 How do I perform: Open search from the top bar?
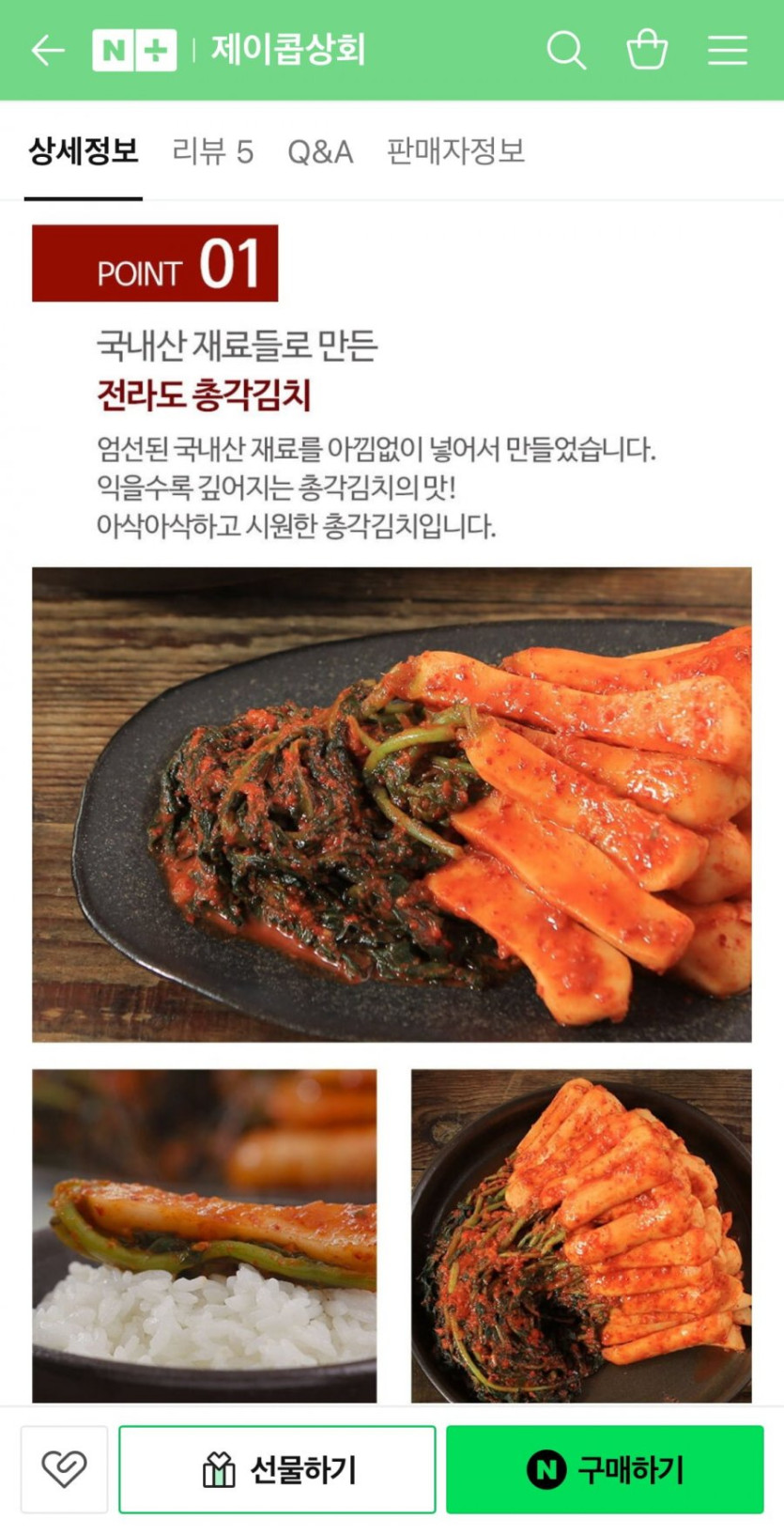point(566,50)
